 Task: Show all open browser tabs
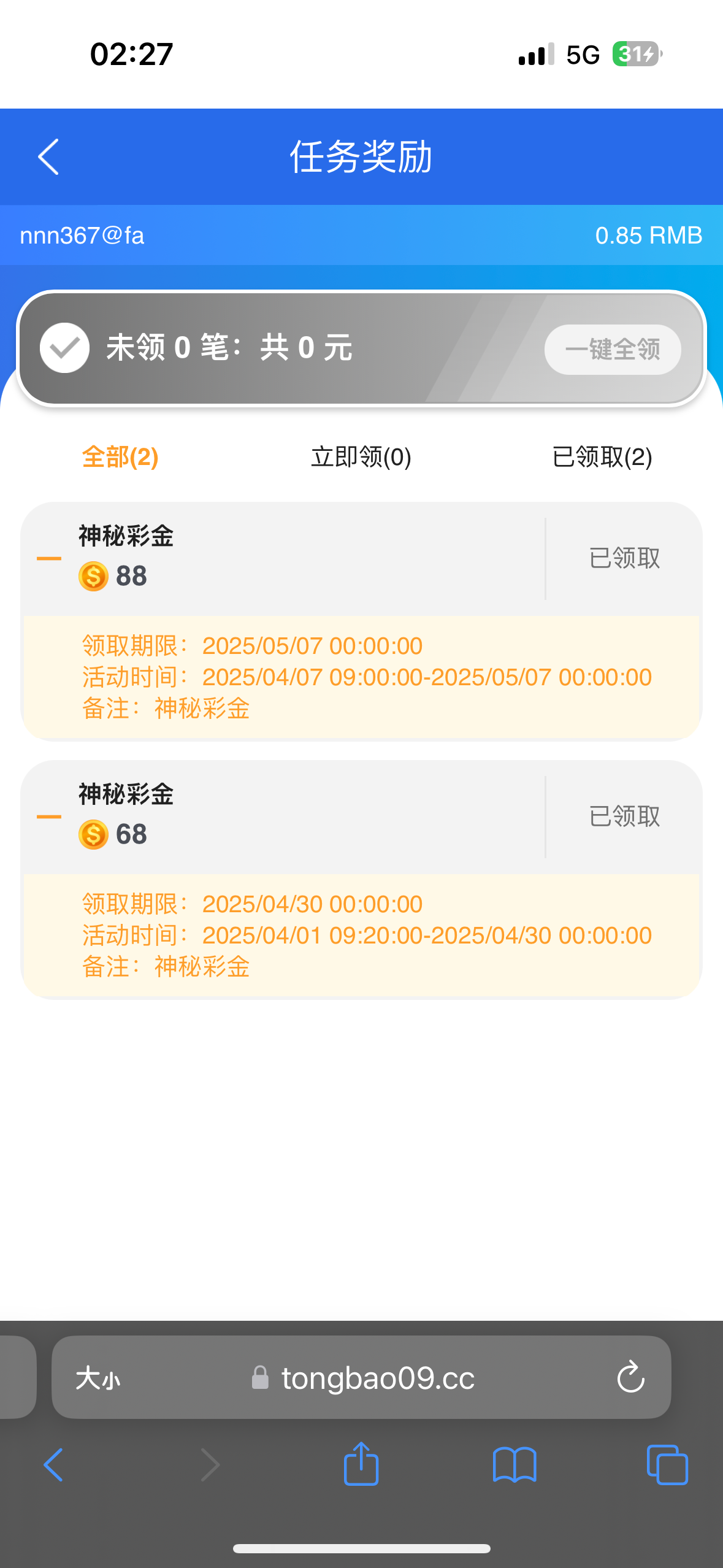pos(667,1465)
